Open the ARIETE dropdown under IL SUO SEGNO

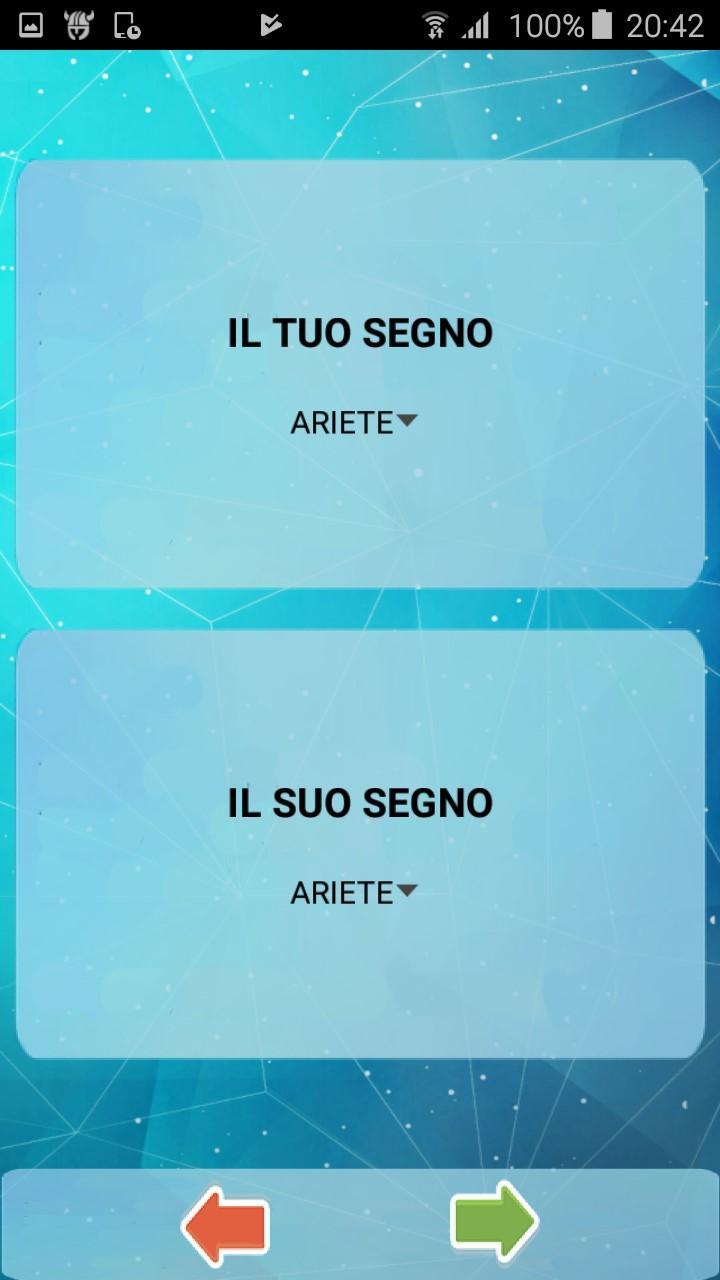(x=353, y=892)
